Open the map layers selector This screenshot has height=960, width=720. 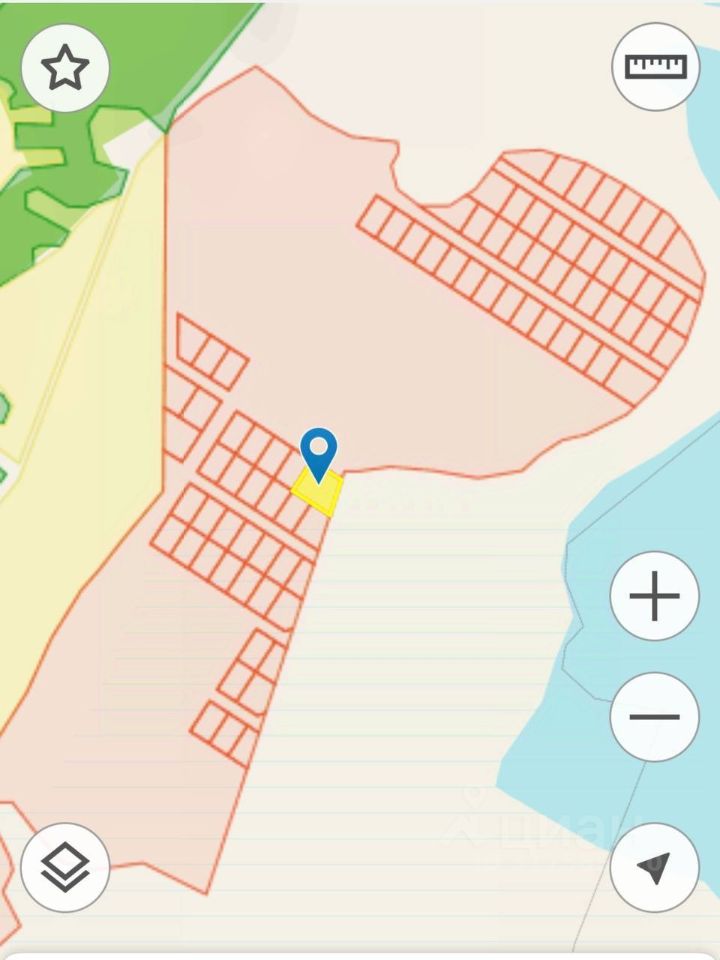pyautogui.click(x=65, y=867)
